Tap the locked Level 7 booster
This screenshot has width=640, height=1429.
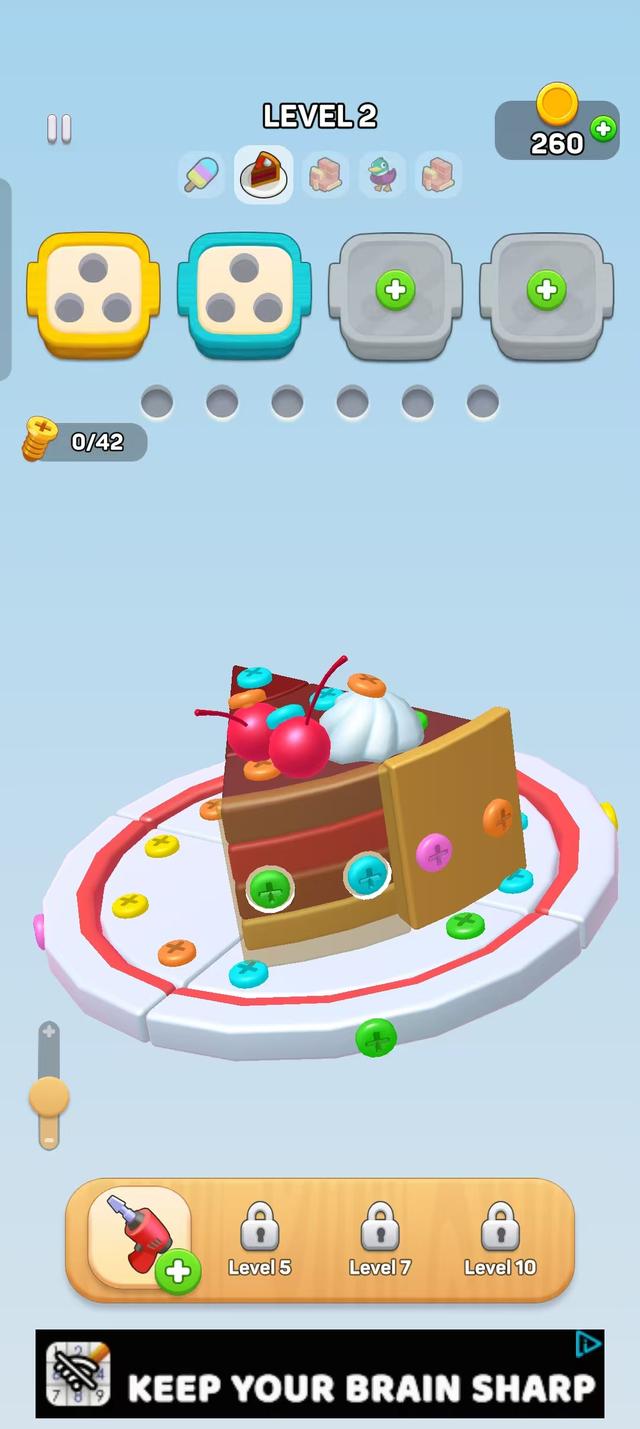(x=380, y=1238)
